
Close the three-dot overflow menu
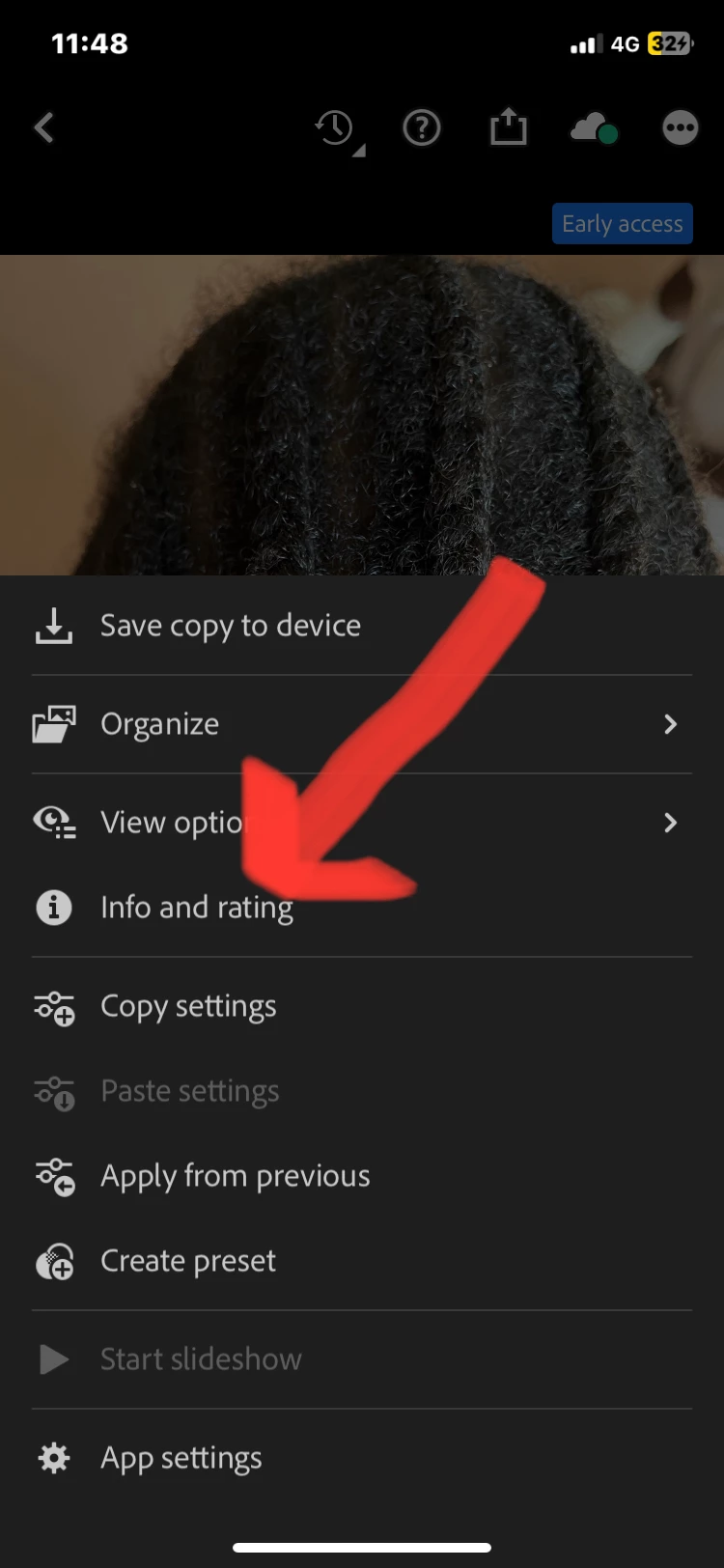pyautogui.click(x=680, y=127)
